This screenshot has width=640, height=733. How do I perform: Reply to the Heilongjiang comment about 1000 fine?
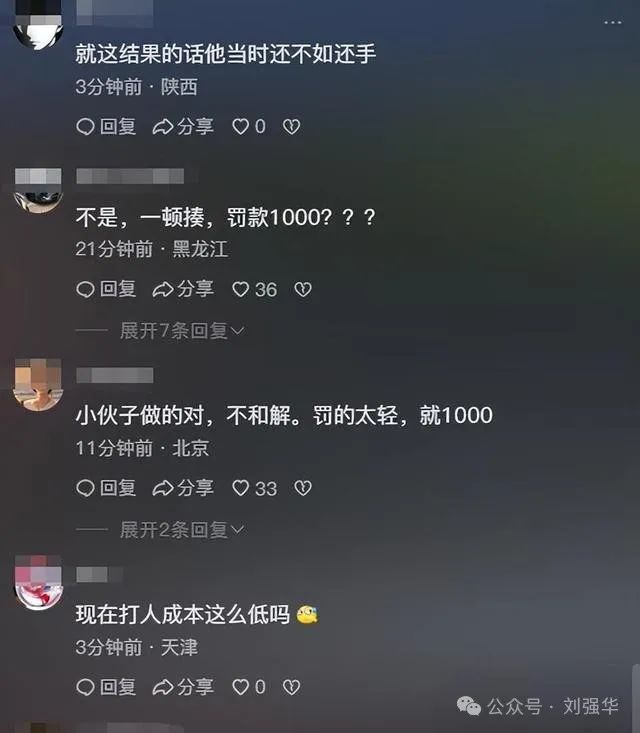105,289
